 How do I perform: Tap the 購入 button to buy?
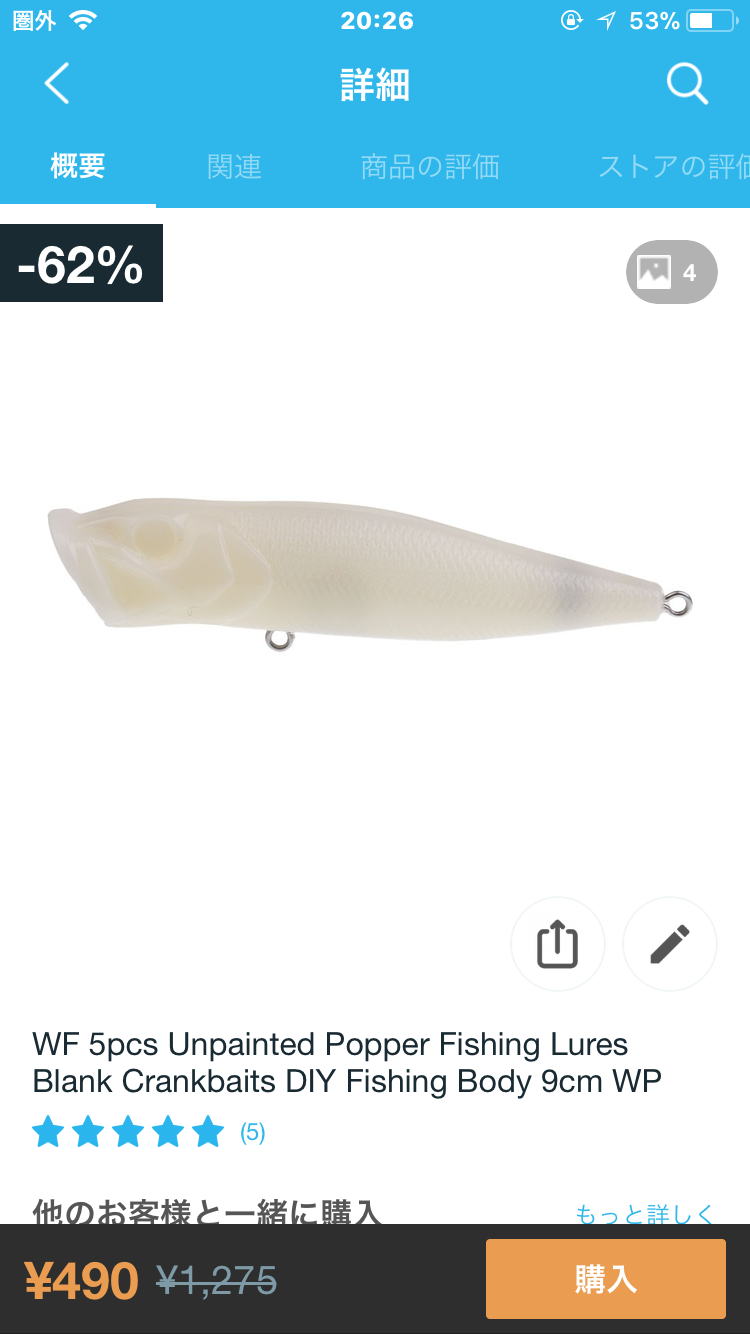tap(606, 1279)
